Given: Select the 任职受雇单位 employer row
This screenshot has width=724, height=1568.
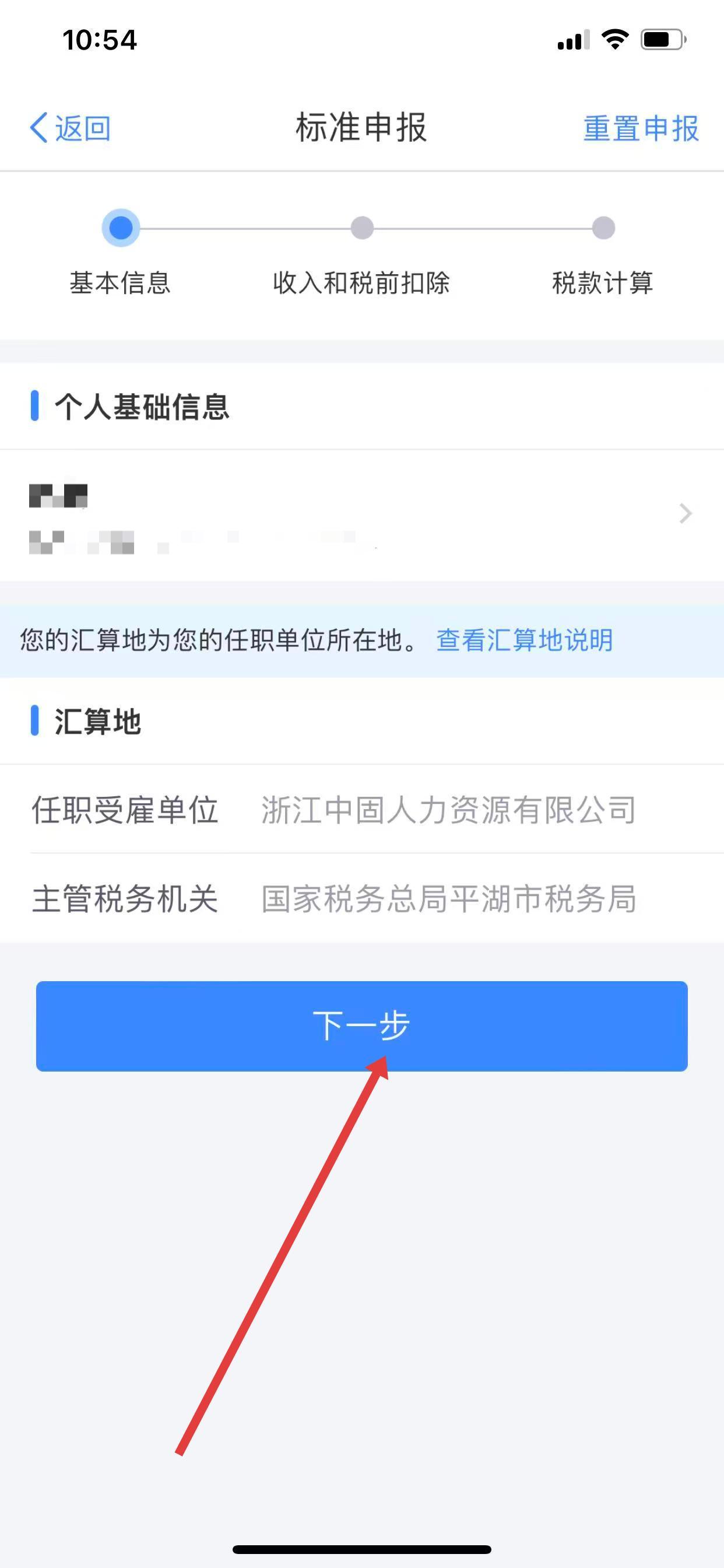Looking at the screenshot, I should point(361,810).
